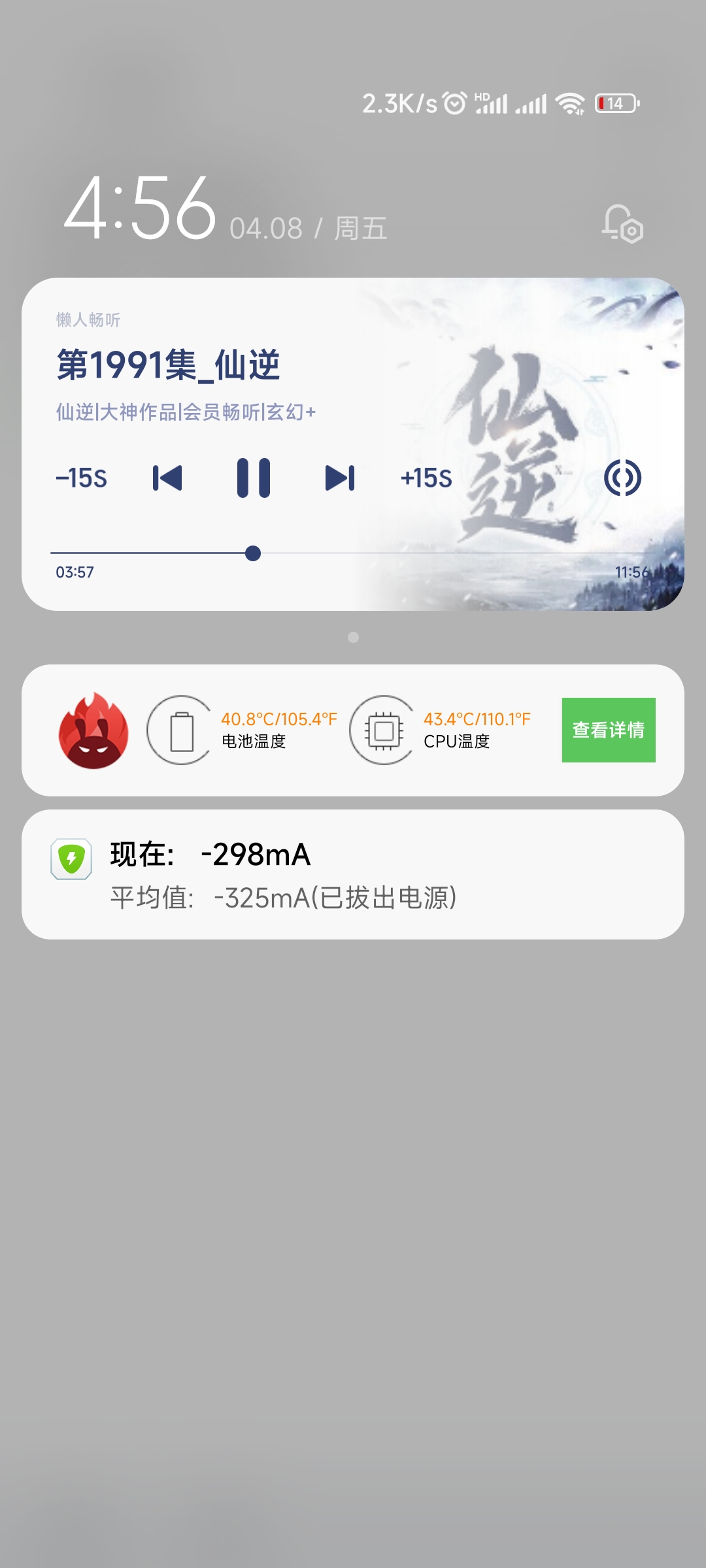Image resolution: width=706 pixels, height=1568 pixels.
Task: Skip to the next episode
Action: click(340, 478)
